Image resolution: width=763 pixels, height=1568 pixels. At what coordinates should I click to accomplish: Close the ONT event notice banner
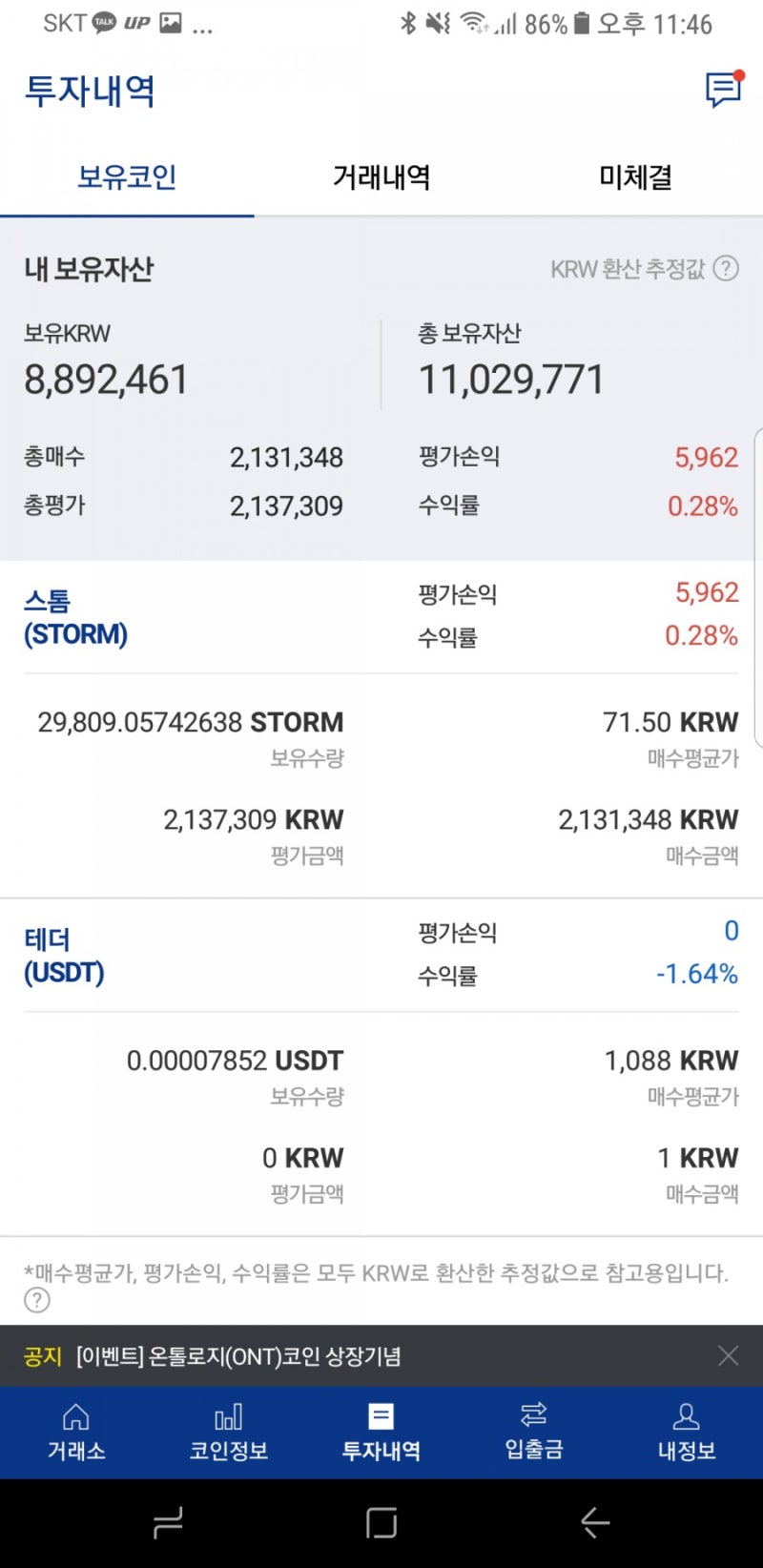pos(728,1355)
